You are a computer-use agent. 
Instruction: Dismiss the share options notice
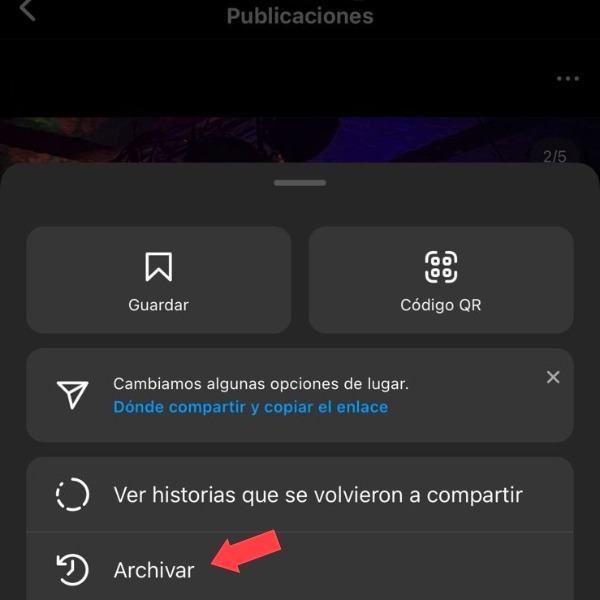553,377
